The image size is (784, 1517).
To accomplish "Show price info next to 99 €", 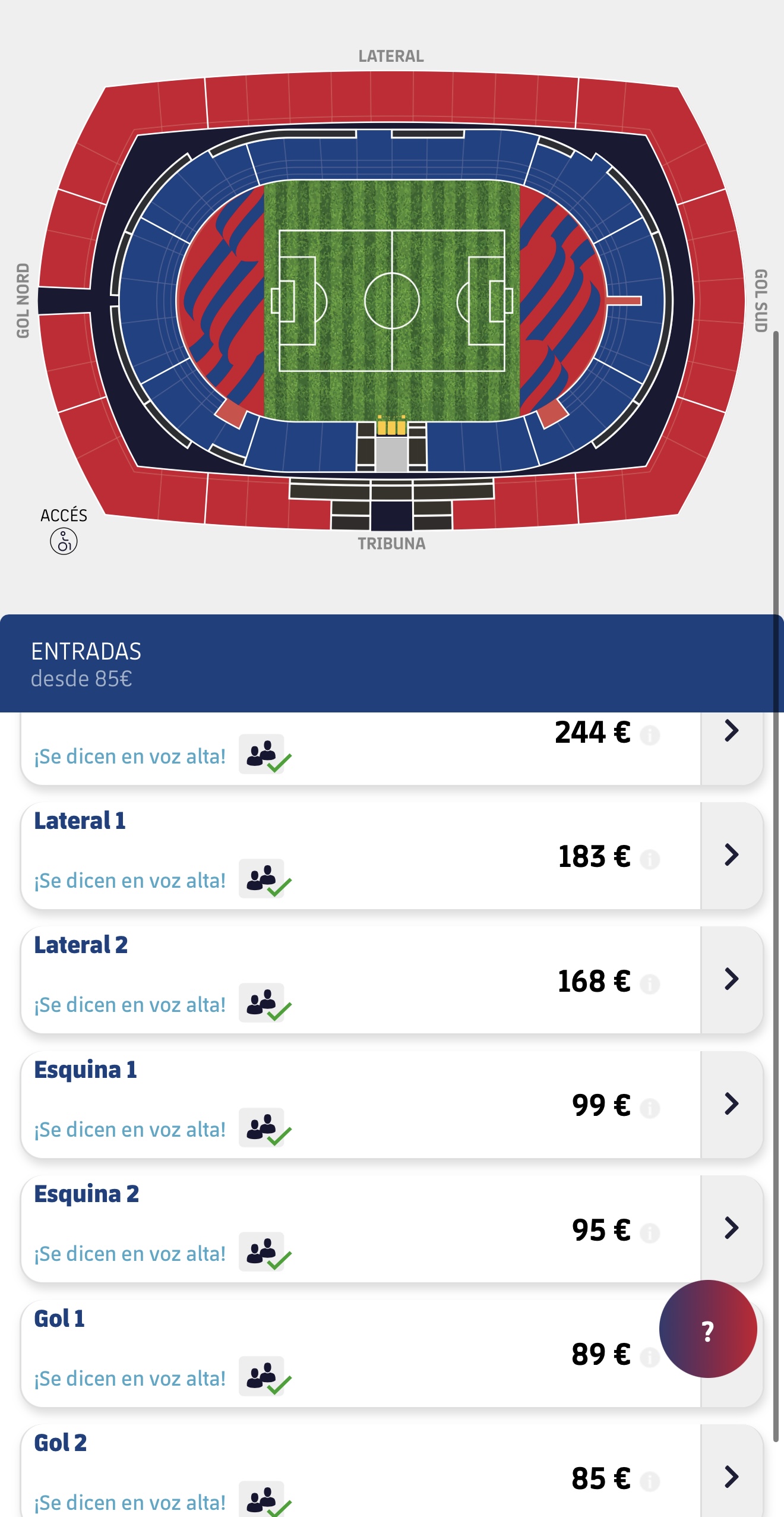I will (650, 1108).
